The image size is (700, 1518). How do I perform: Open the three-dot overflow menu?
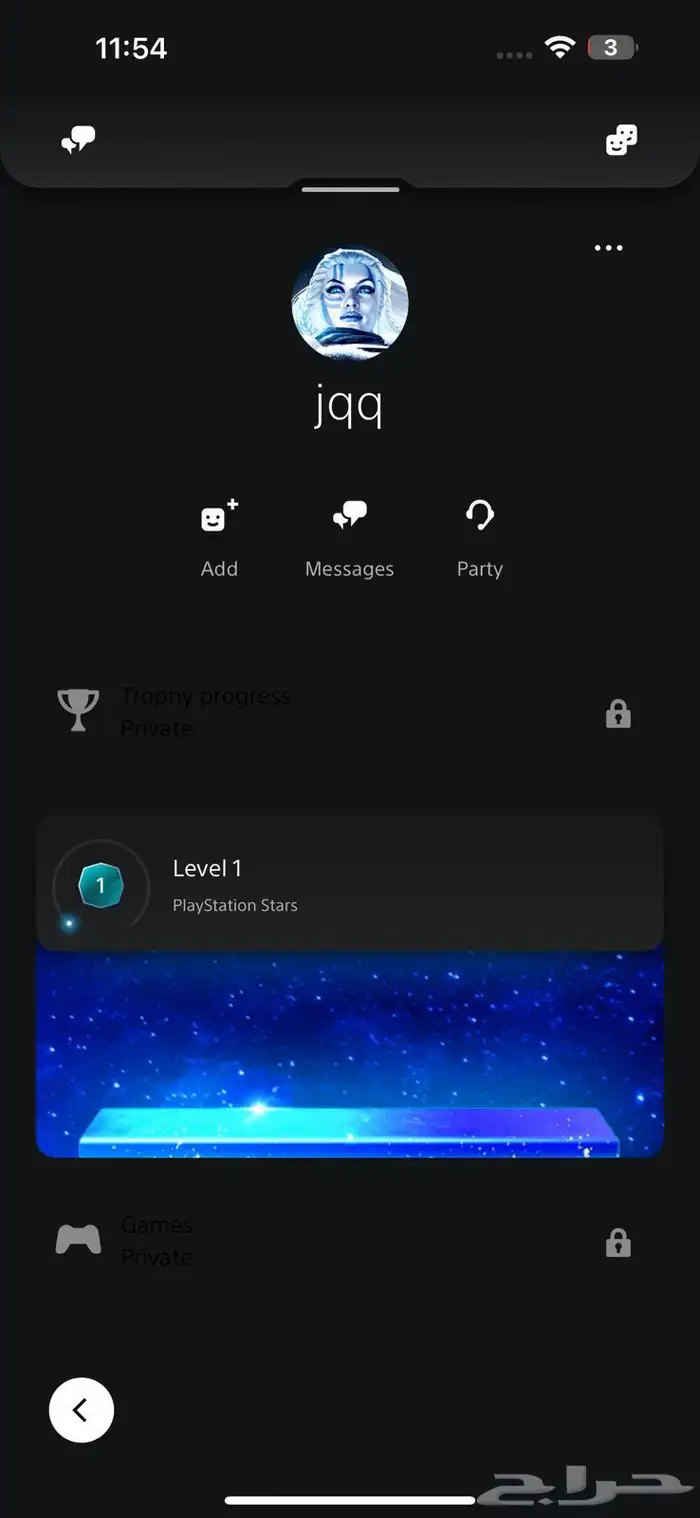click(608, 248)
